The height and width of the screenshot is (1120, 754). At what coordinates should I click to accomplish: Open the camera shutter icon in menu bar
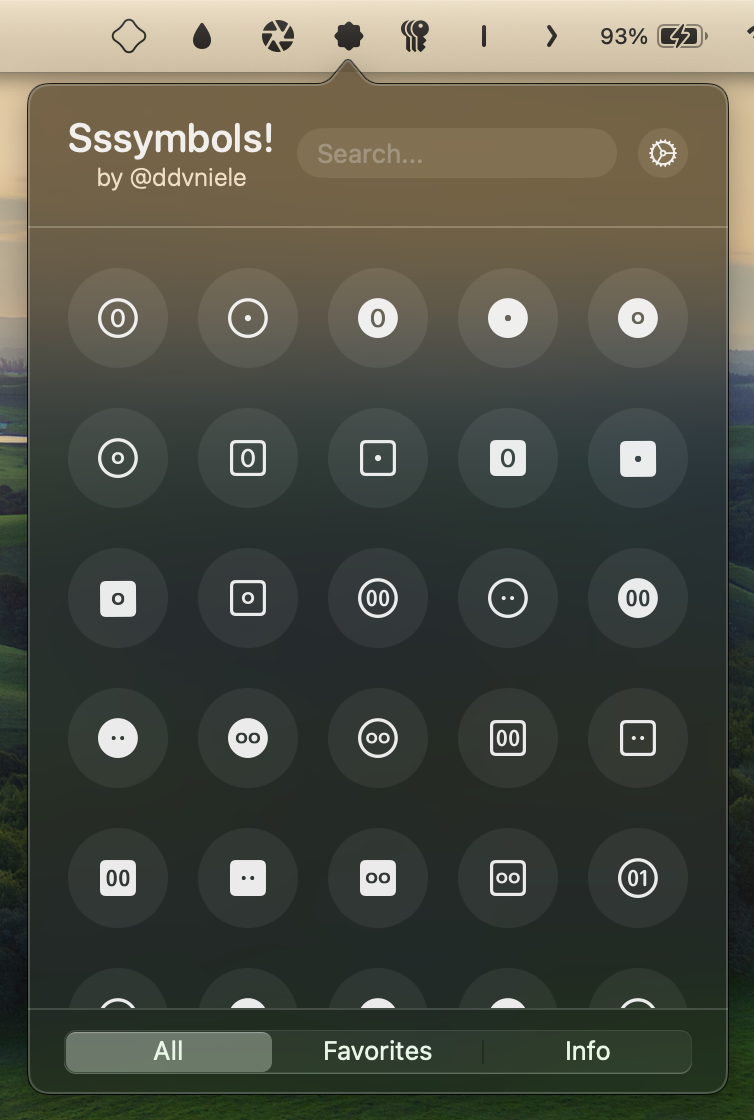[278, 37]
